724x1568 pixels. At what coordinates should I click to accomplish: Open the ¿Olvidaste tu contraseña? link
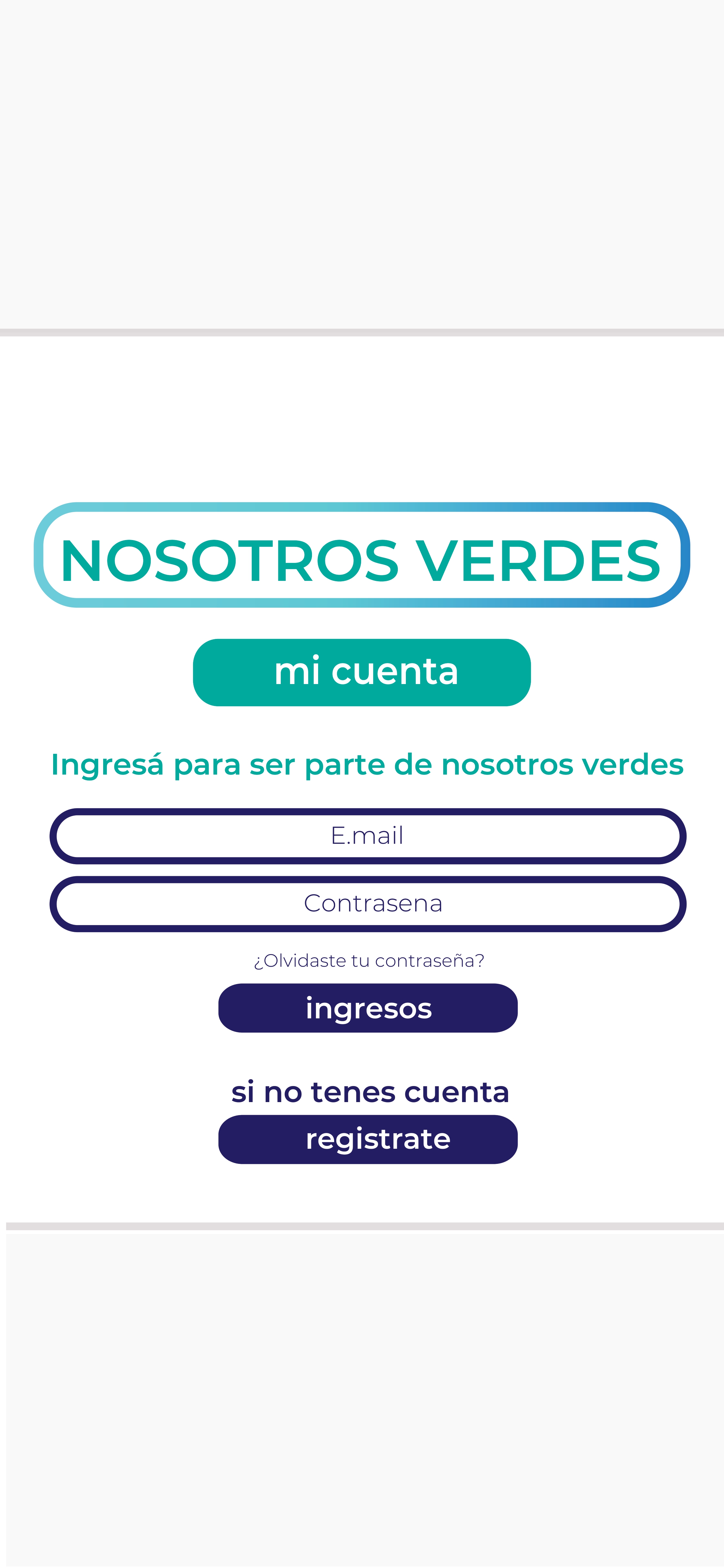(x=369, y=961)
